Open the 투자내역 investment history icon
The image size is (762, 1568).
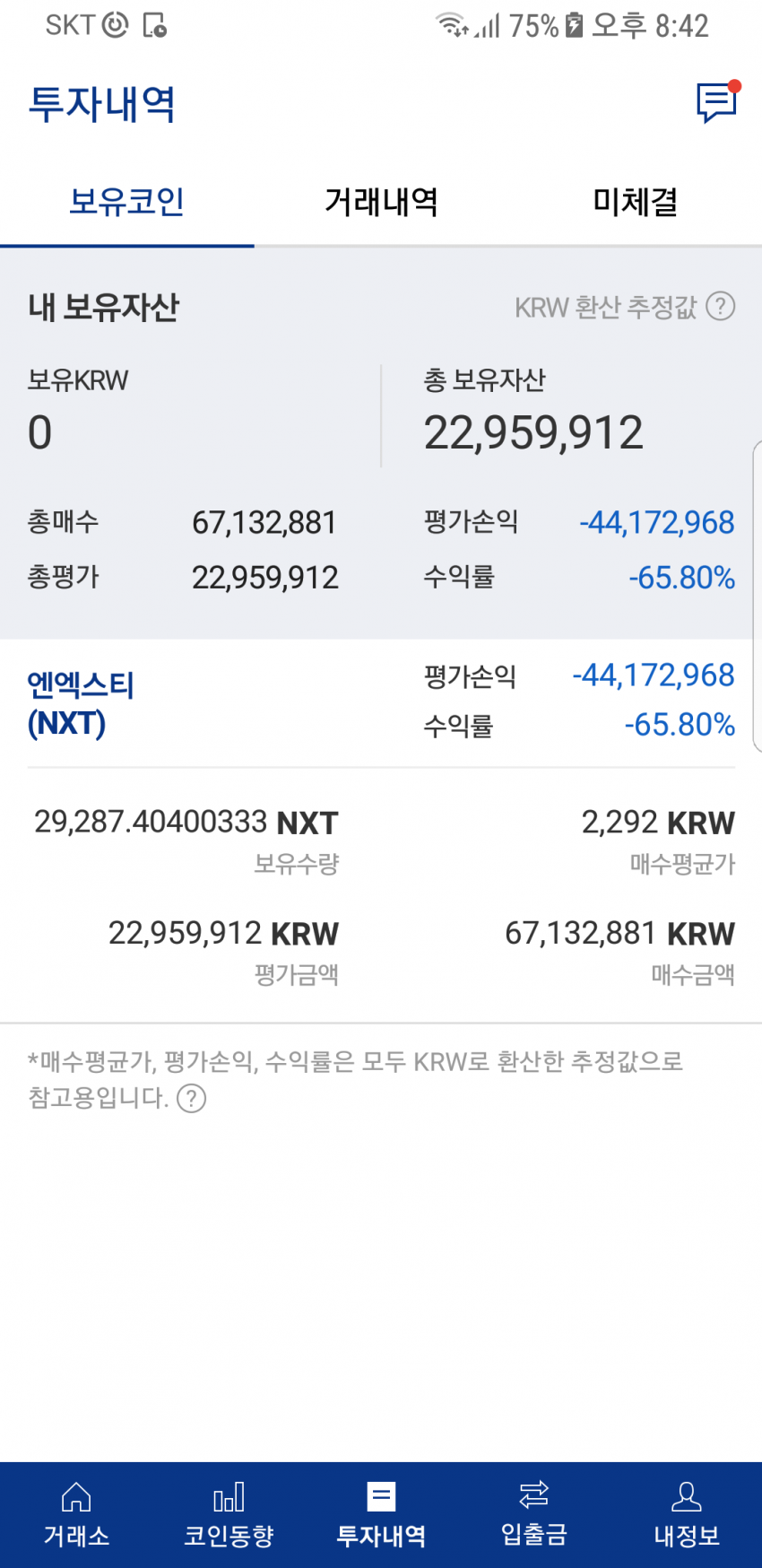pyautogui.click(x=380, y=1514)
